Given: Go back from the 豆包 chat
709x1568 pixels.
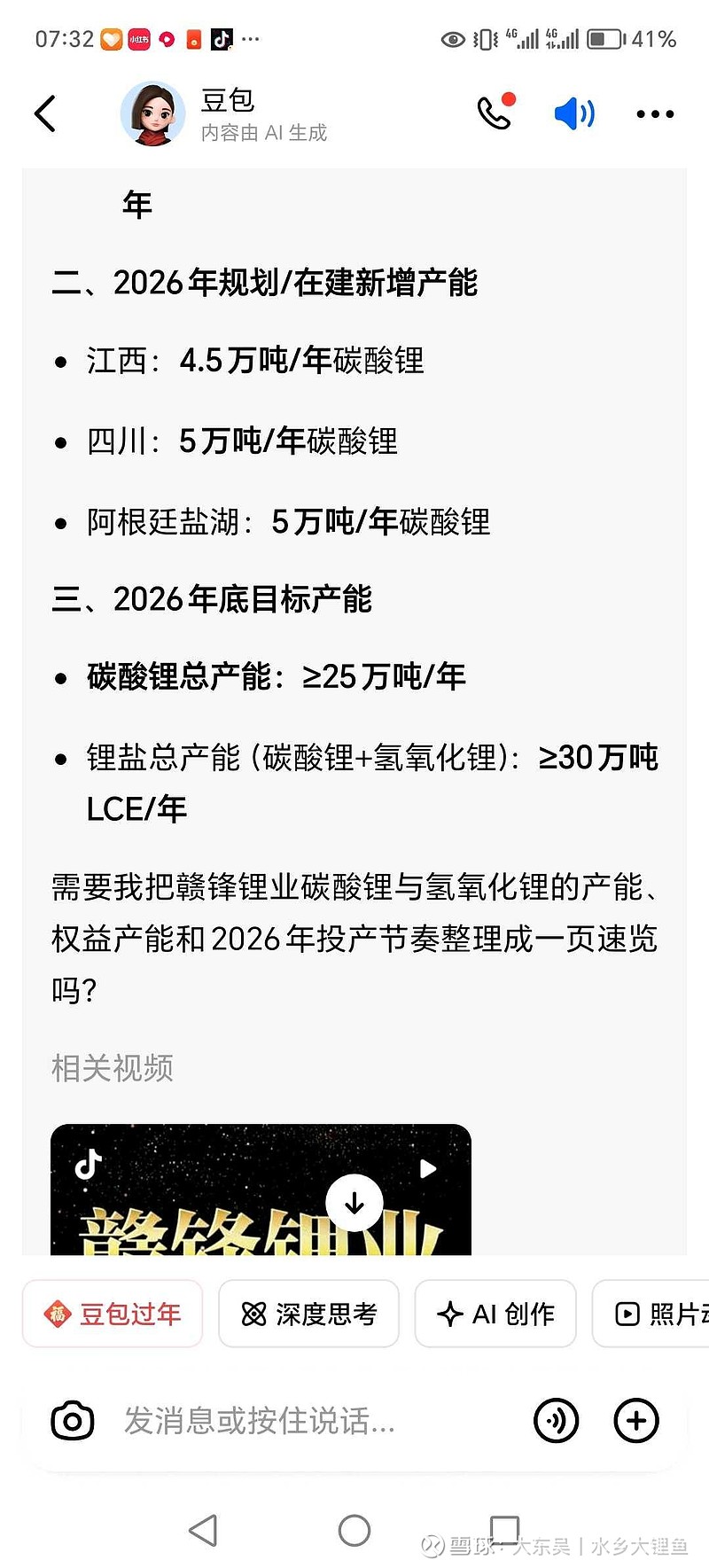Looking at the screenshot, I should (x=45, y=113).
